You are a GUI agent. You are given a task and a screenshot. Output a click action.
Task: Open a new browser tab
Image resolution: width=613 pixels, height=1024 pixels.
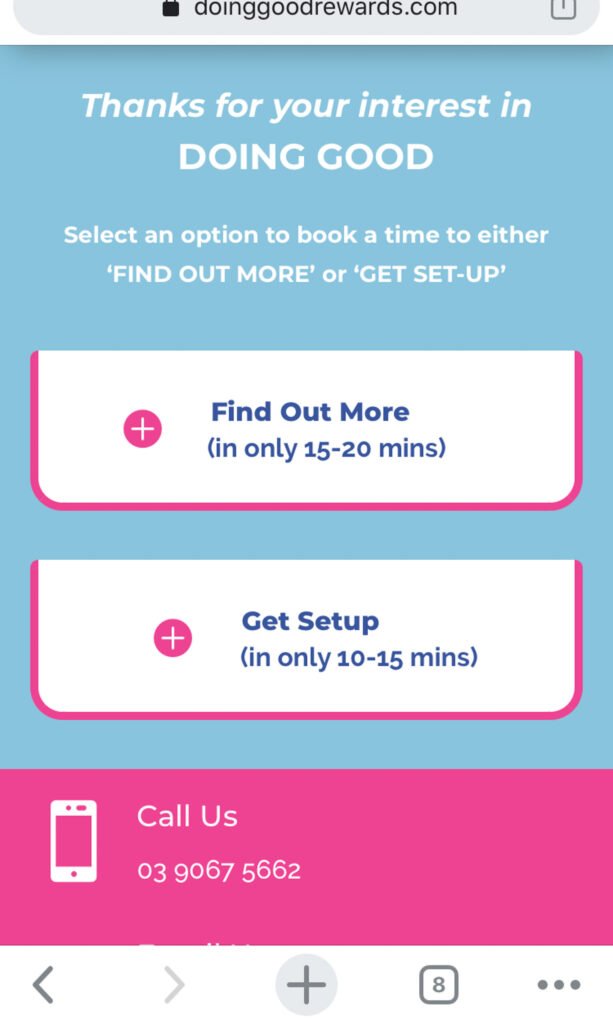306,985
